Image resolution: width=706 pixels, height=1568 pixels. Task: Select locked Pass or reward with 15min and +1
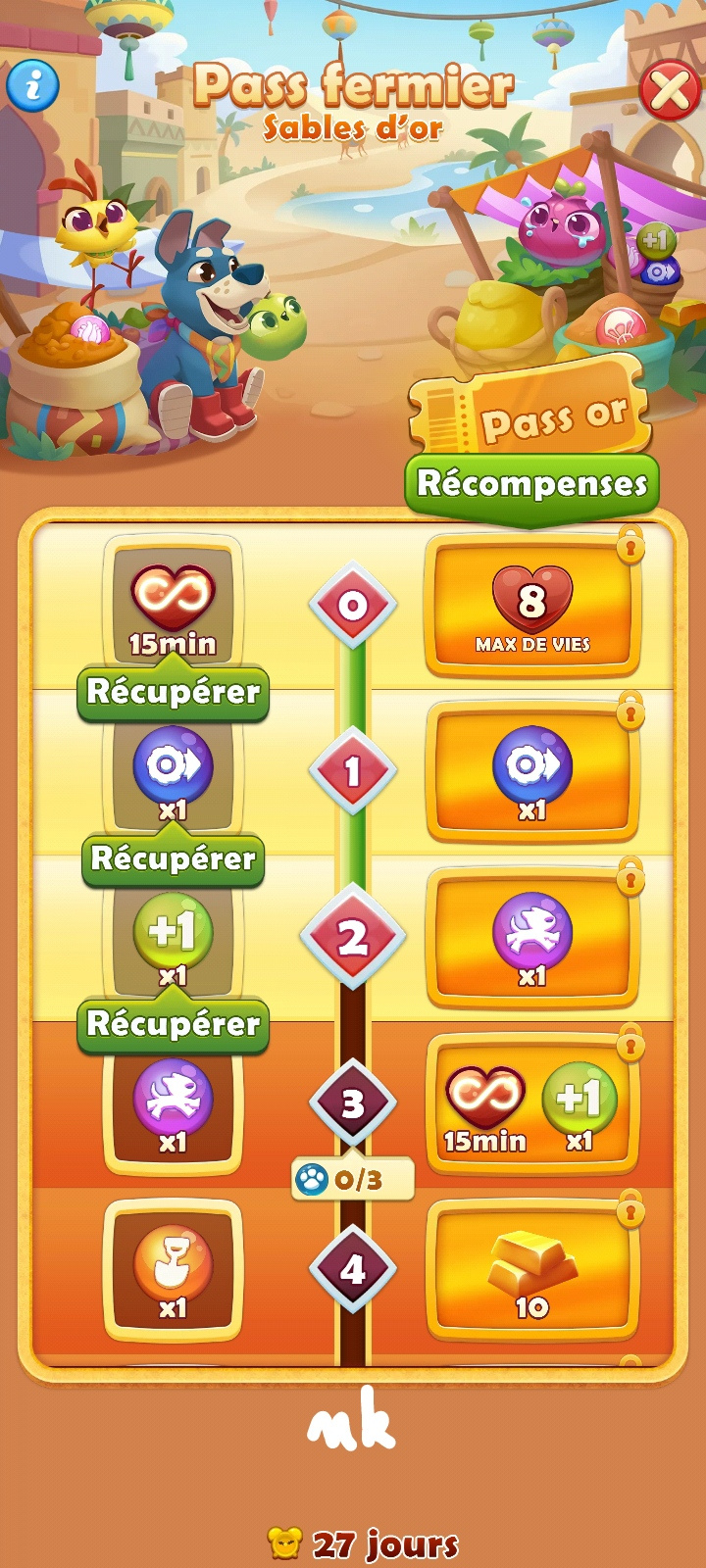532,1105
